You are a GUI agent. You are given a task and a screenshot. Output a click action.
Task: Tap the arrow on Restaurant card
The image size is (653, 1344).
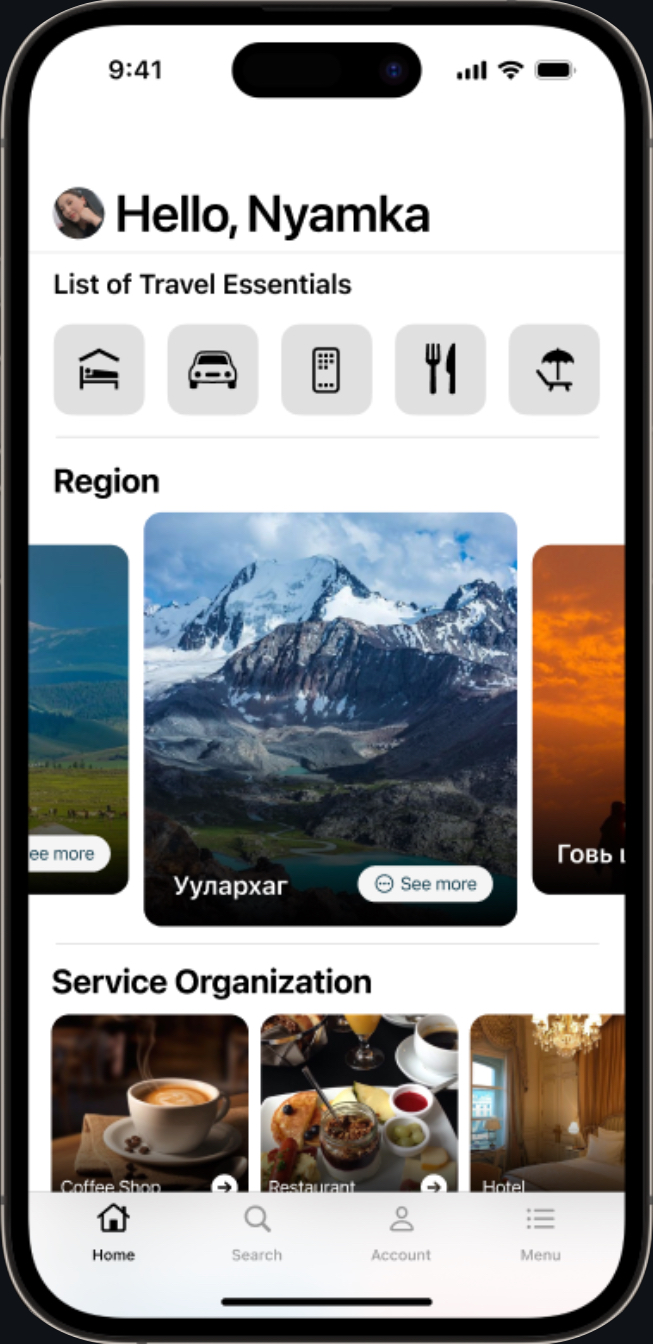click(x=433, y=1185)
